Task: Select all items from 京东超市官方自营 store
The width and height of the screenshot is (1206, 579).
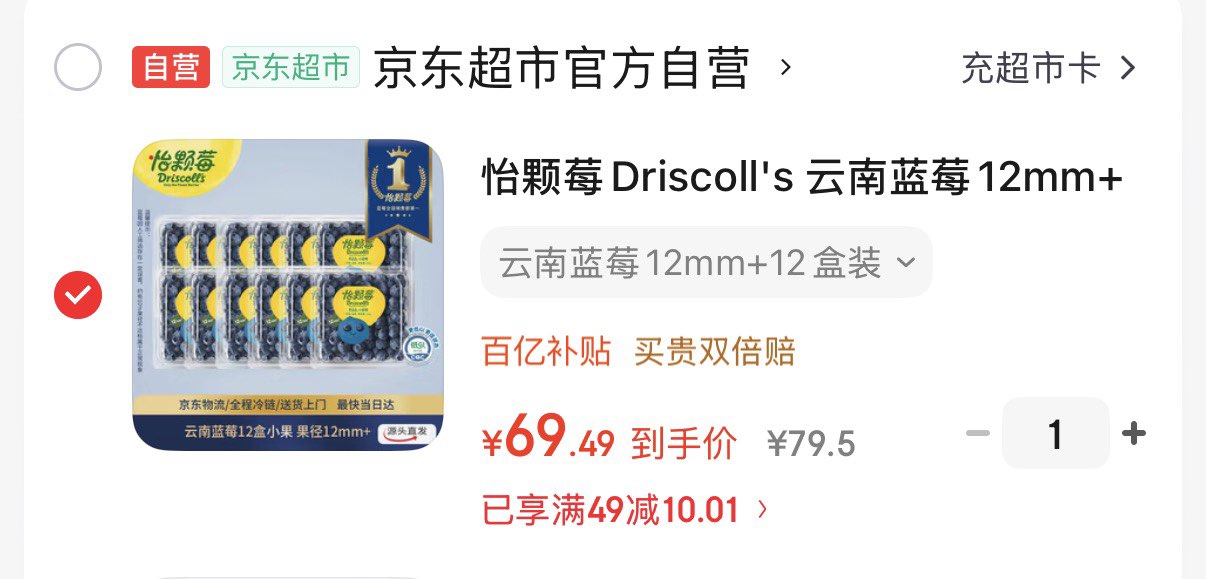Action: [77, 68]
